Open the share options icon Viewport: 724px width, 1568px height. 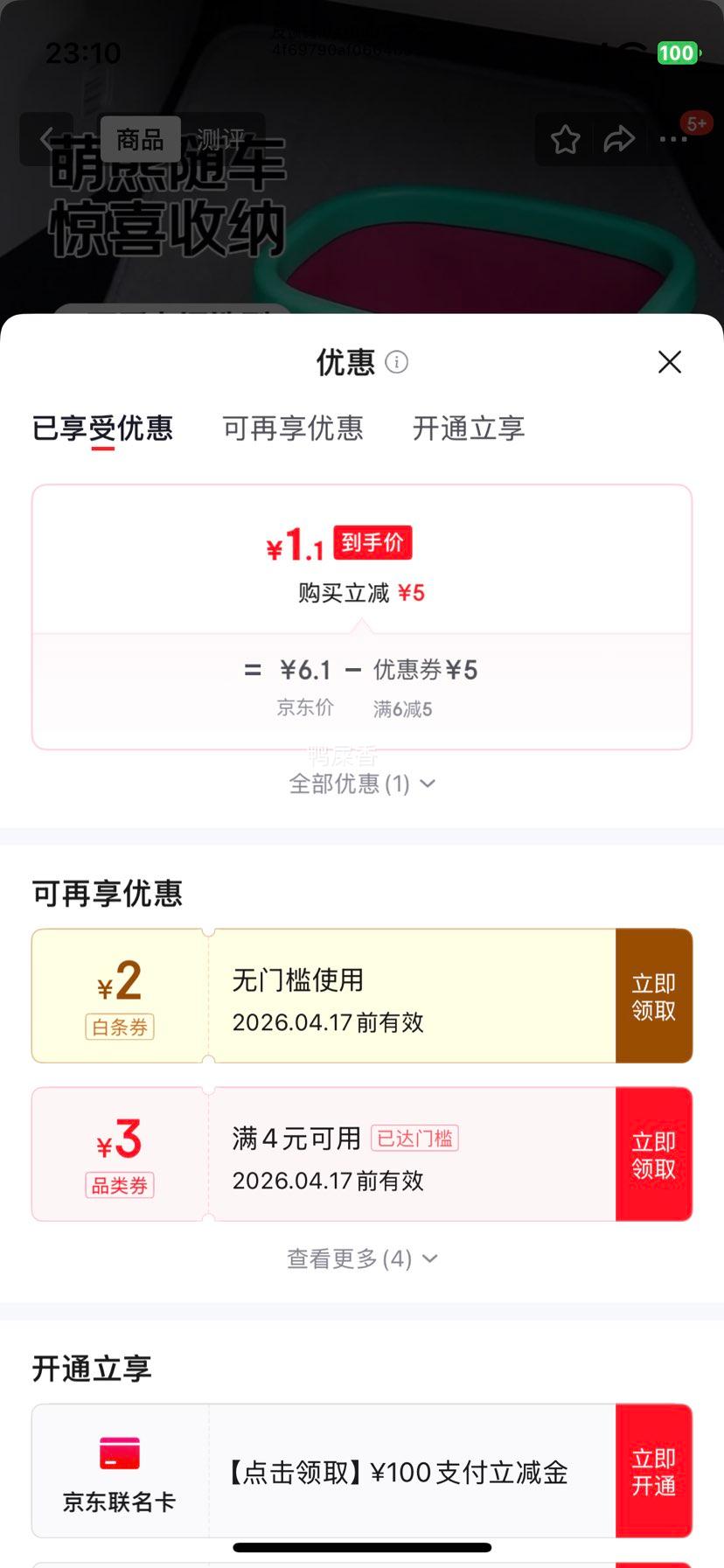point(619,139)
